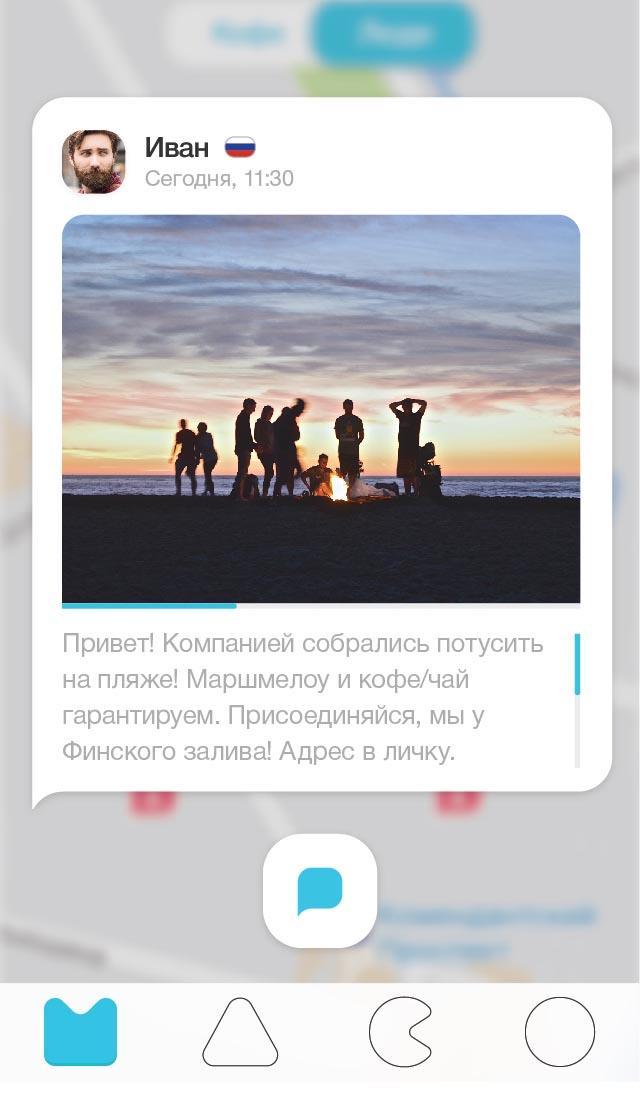The width and height of the screenshot is (640, 1095).
Task: Tap the message text scrollbar
Action: (577, 698)
